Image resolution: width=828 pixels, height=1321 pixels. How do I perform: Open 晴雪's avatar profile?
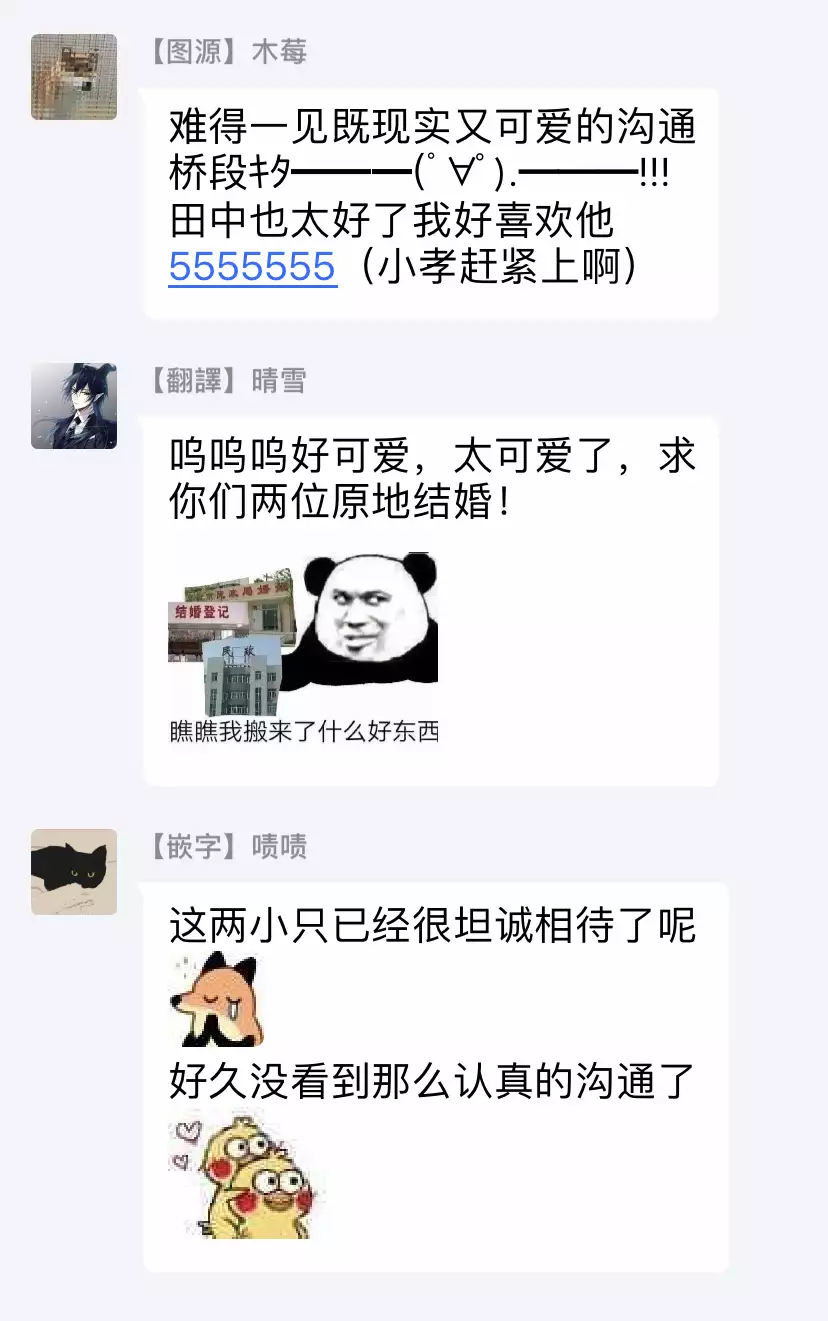pyautogui.click(x=74, y=406)
